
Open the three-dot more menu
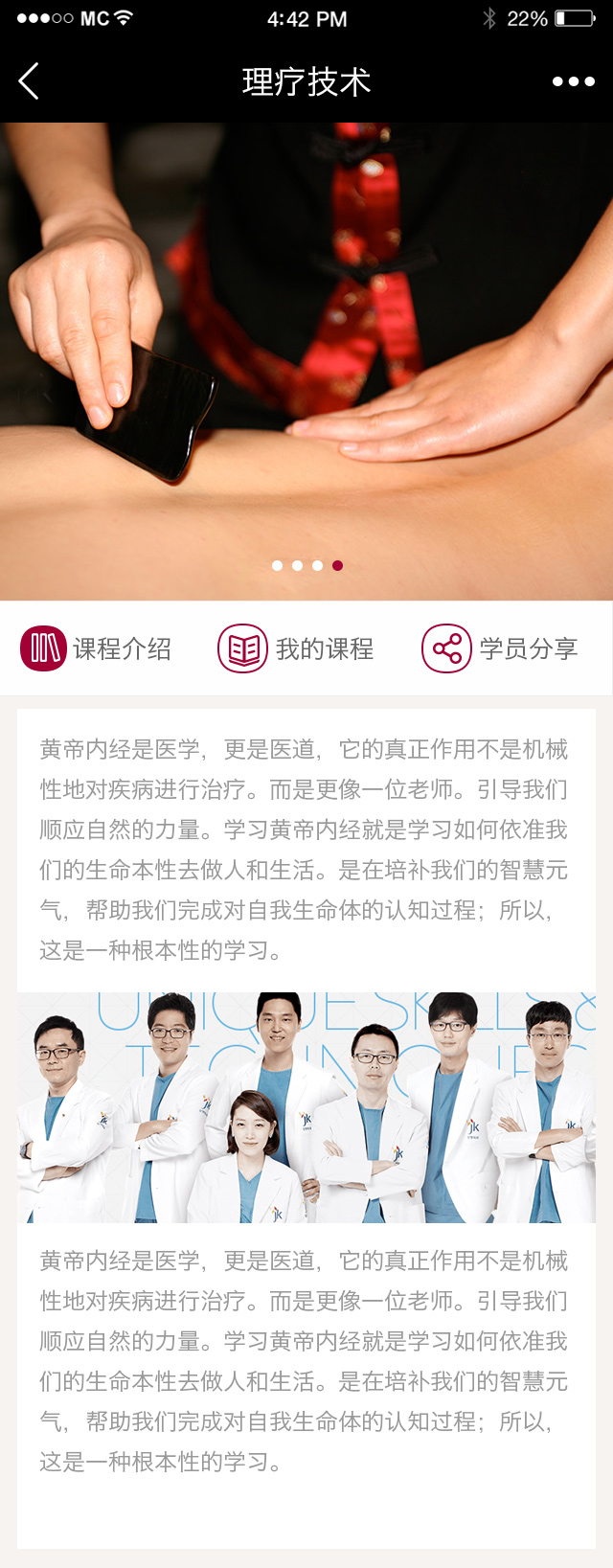pos(573,81)
